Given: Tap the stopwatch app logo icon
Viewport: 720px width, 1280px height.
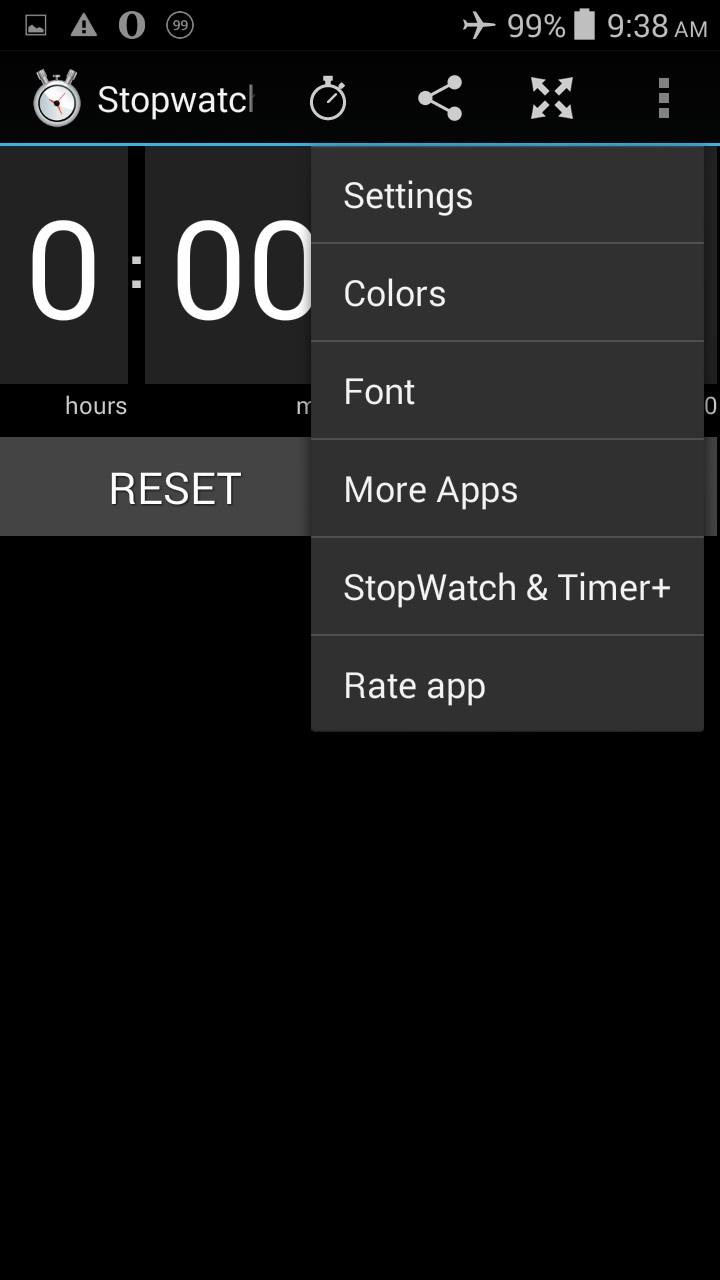Looking at the screenshot, I should pos(57,97).
